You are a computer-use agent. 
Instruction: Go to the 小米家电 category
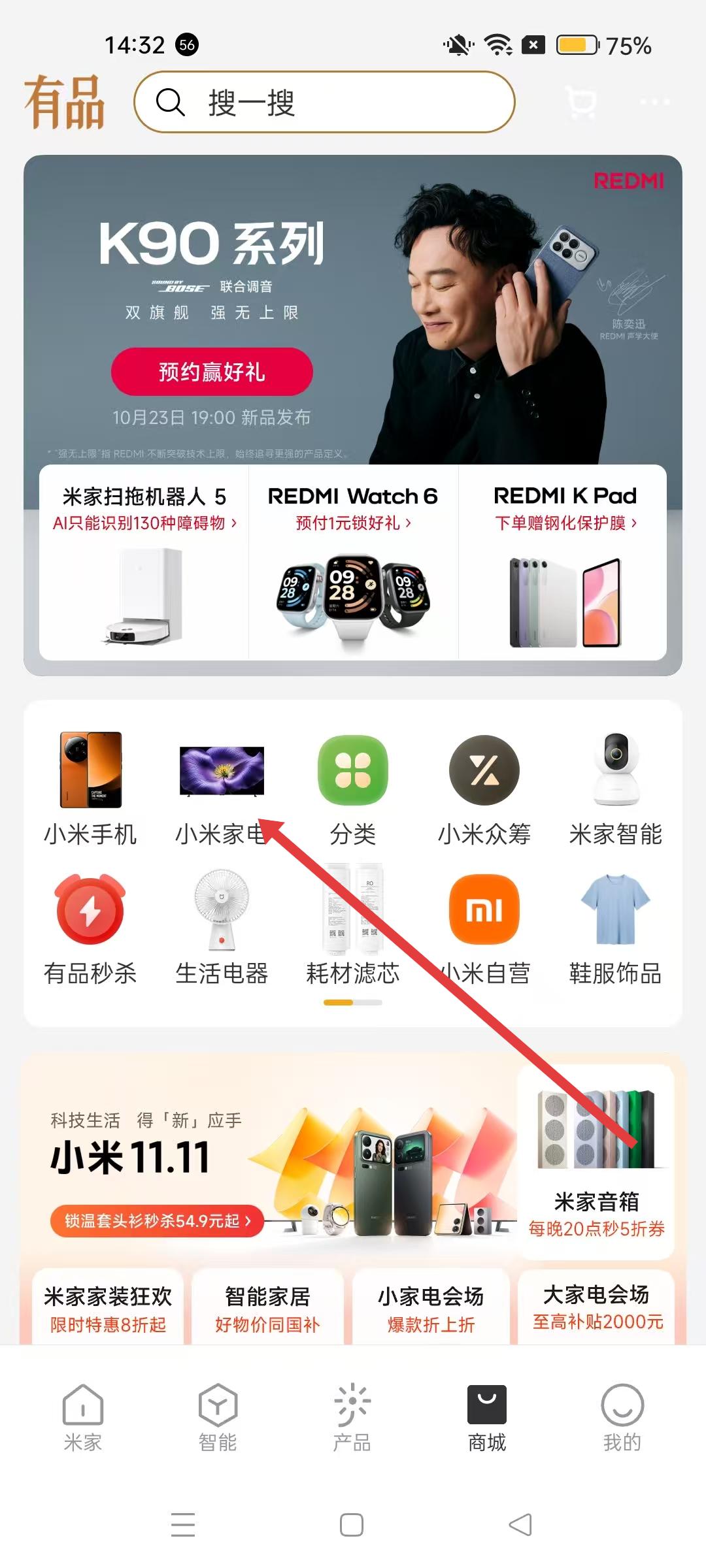coord(221,787)
